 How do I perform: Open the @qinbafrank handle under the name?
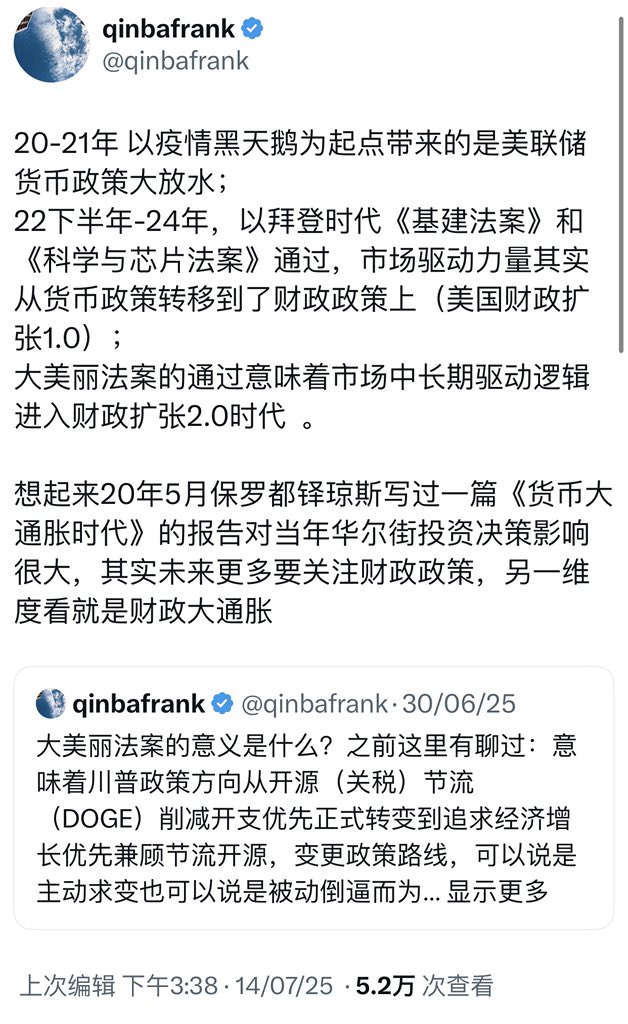(x=176, y=61)
